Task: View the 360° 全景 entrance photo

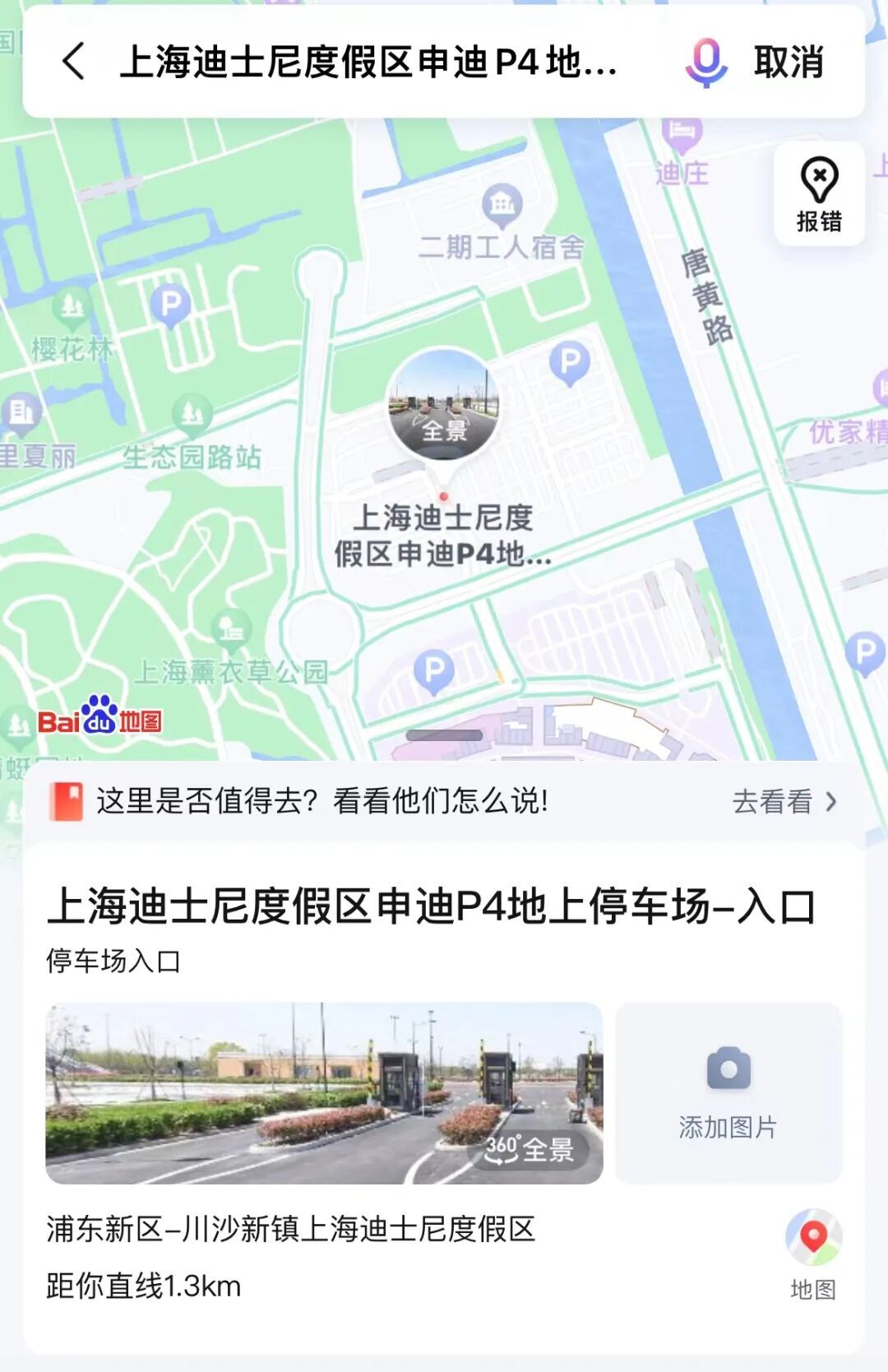Action: (324, 1092)
